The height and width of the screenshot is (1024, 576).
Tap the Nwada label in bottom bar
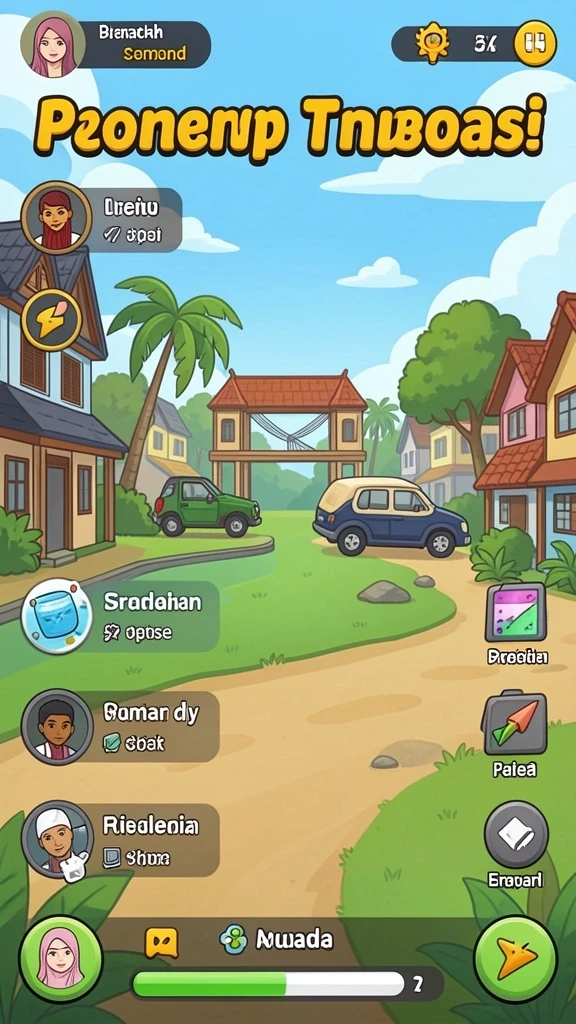294,940
